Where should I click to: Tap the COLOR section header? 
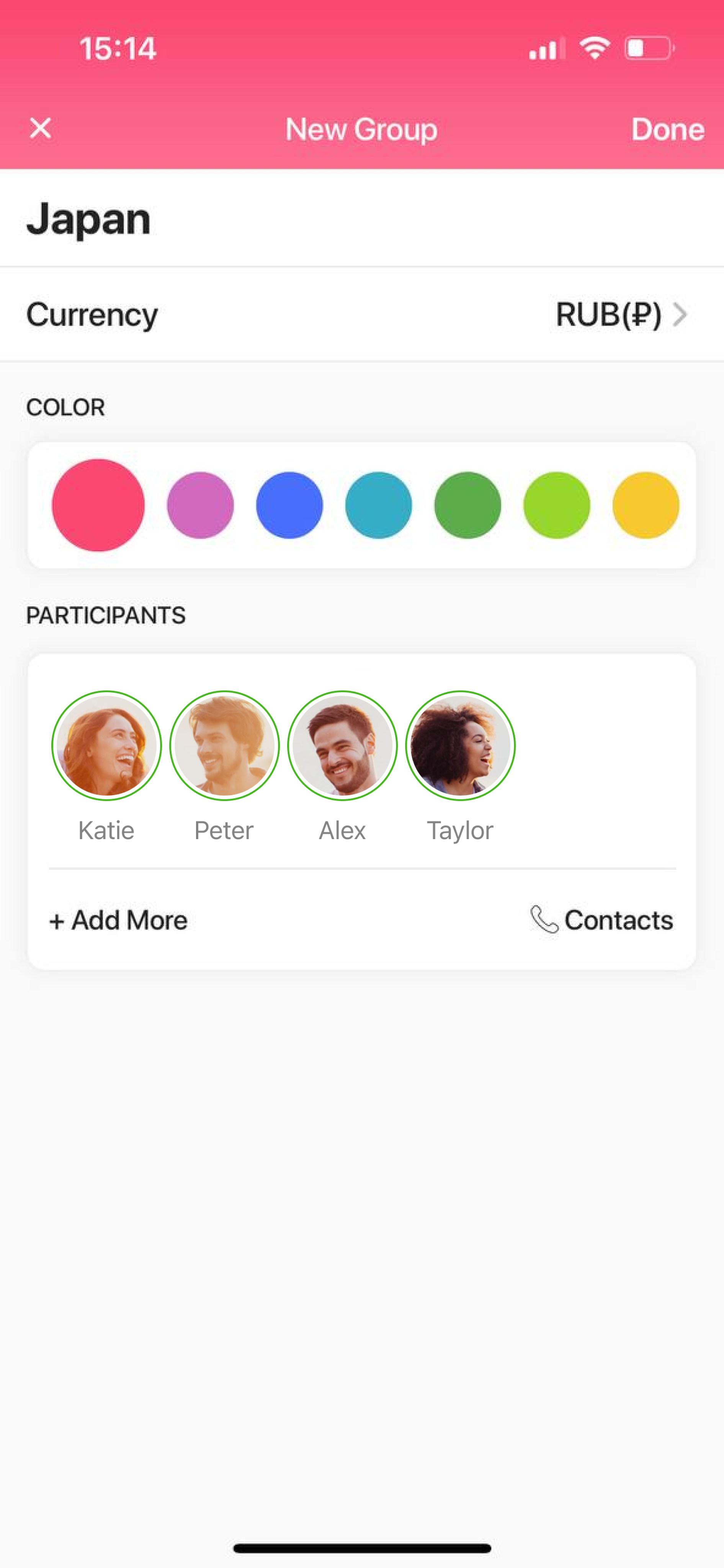(65, 407)
